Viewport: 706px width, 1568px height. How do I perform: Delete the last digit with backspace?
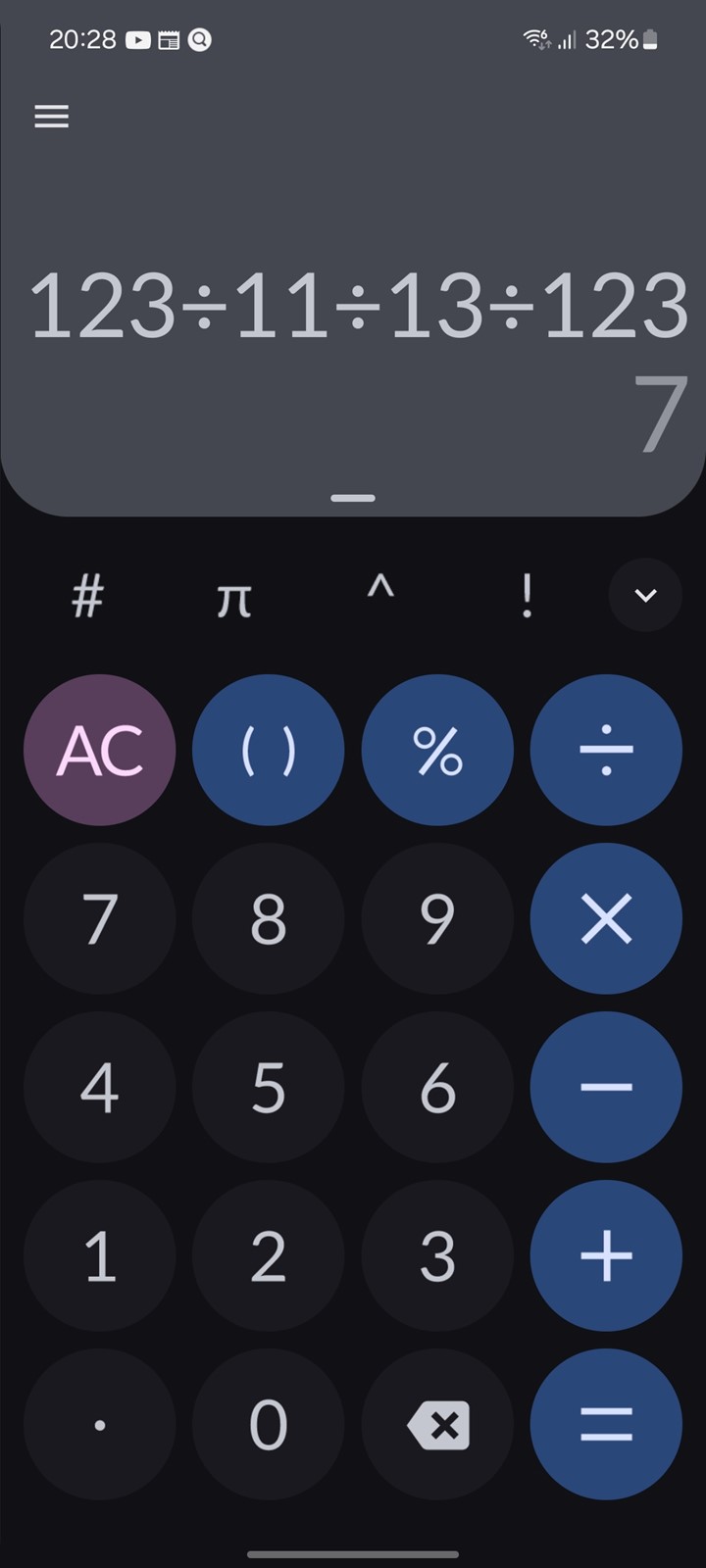[x=437, y=1425]
